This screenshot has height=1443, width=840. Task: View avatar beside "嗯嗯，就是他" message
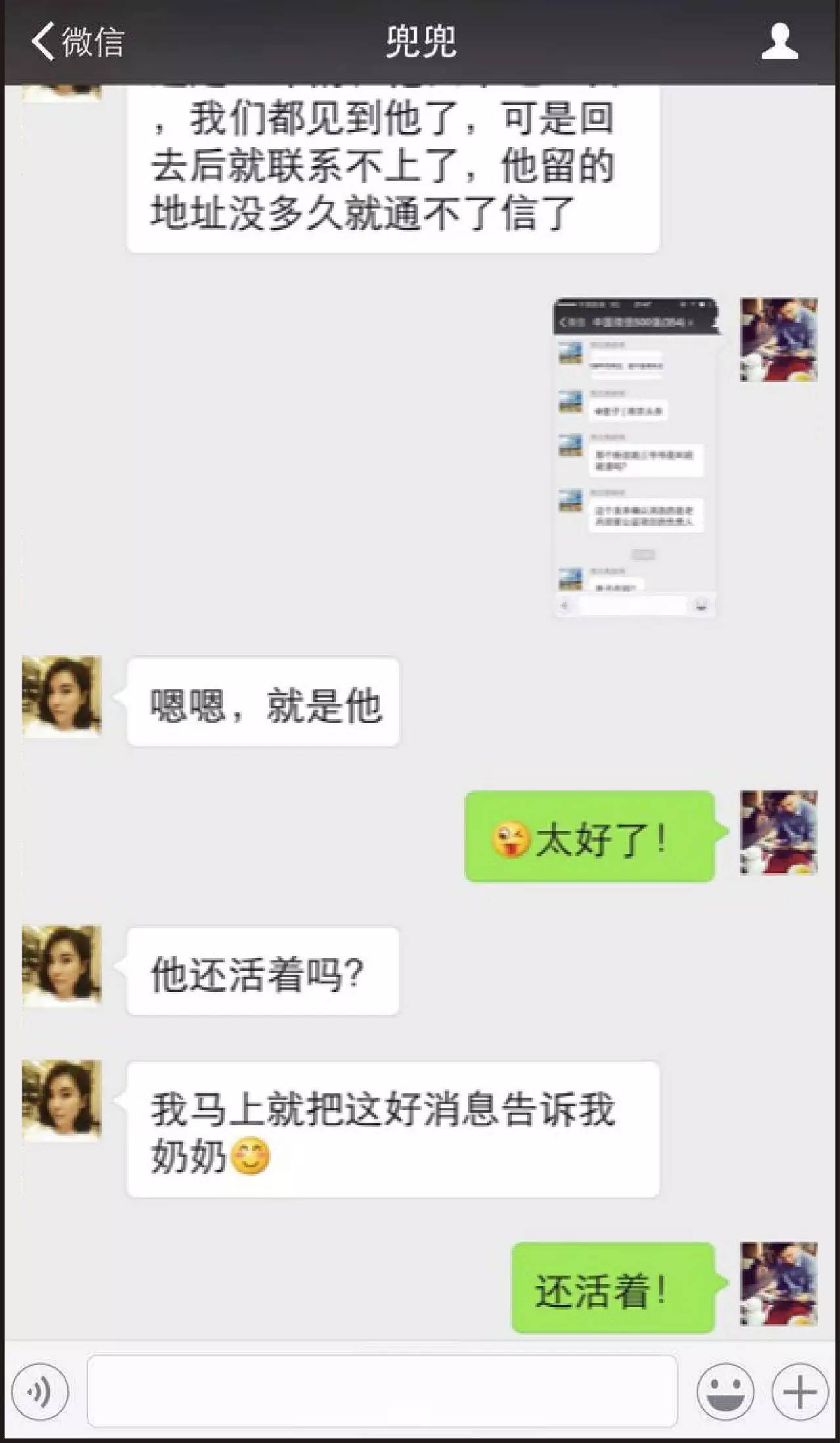[62, 697]
